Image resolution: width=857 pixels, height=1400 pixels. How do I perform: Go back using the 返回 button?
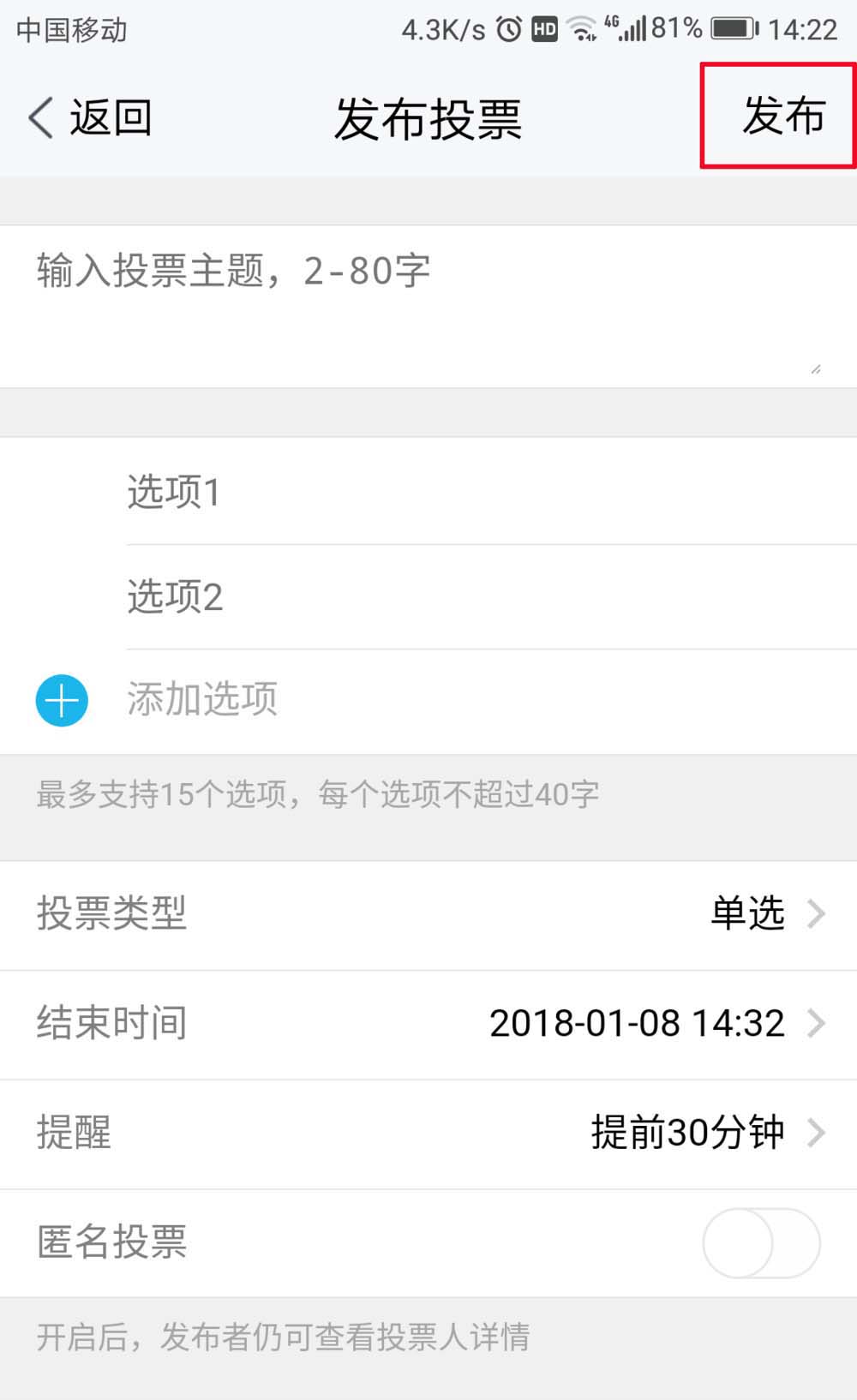91,117
